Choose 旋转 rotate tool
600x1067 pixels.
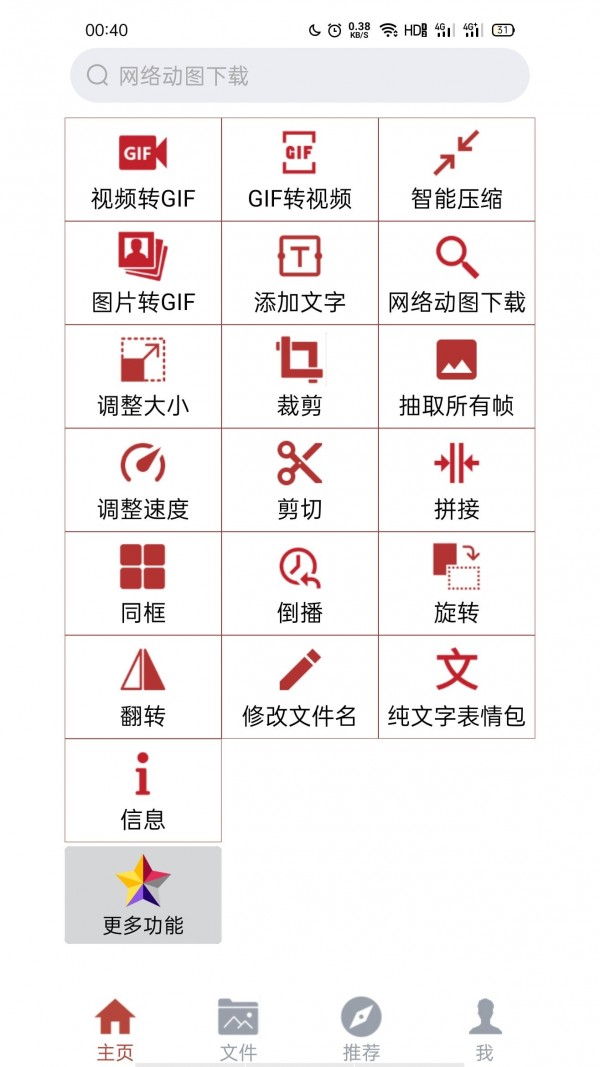click(x=457, y=584)
